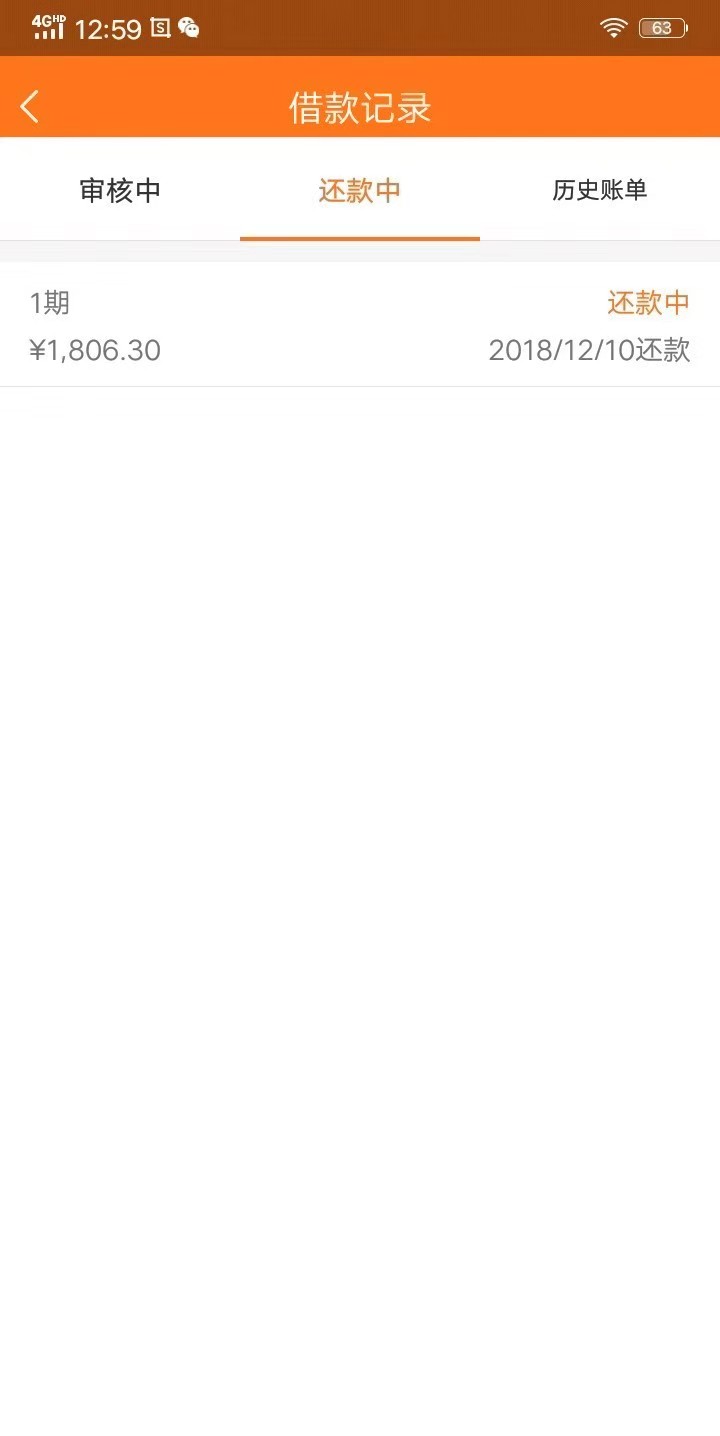Open the 历史账单 tab
The height and width of the screenshot is (1436, 720).
600,190
